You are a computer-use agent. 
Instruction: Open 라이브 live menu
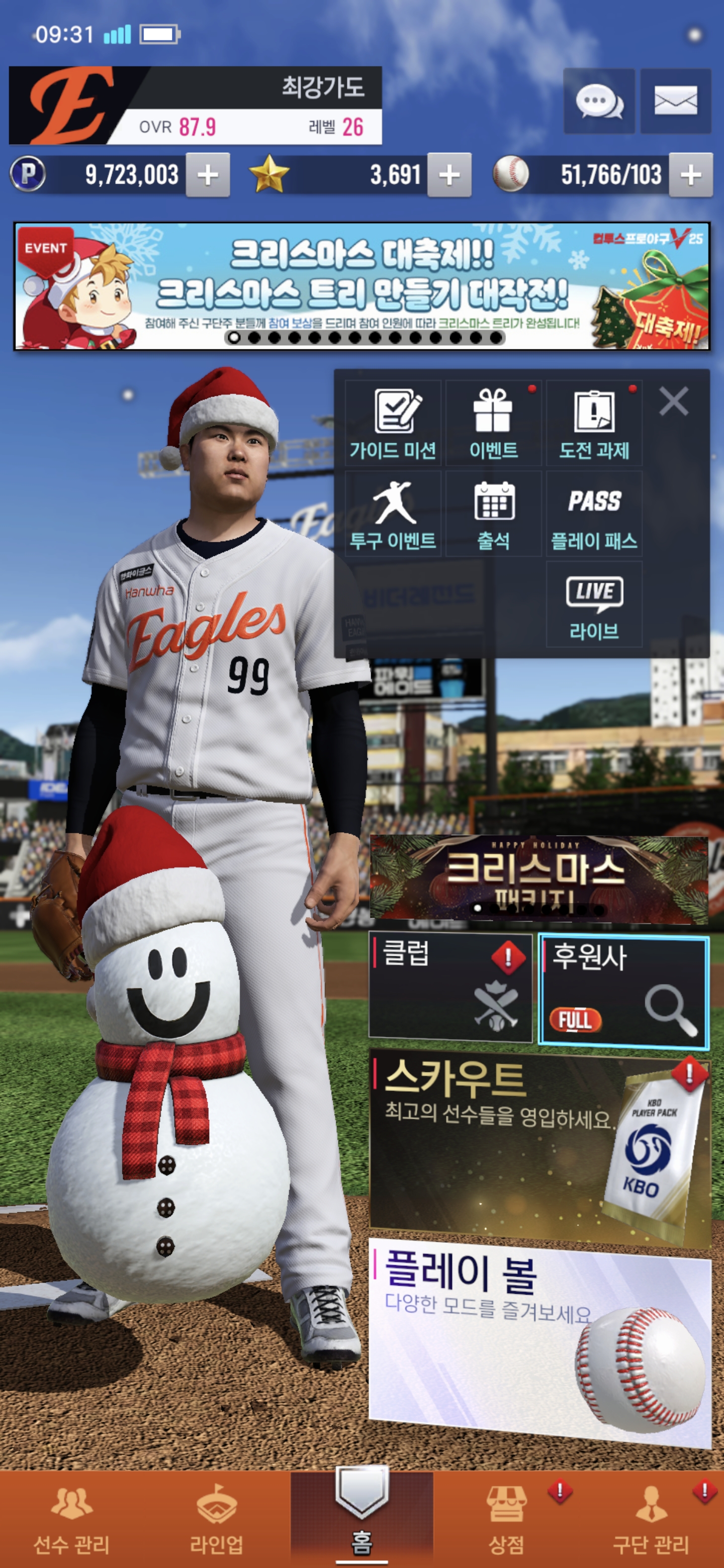tap(594, 605)
